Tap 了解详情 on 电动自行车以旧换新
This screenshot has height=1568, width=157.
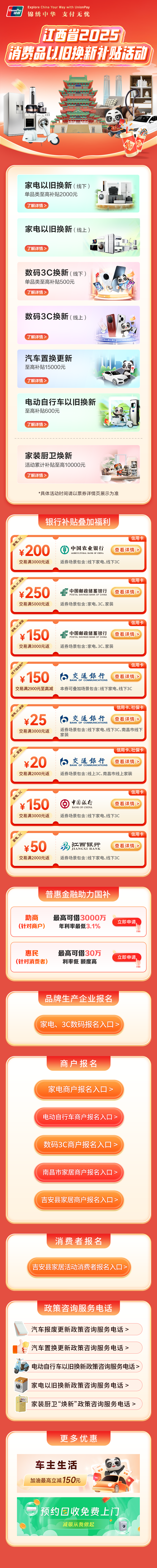36,424
